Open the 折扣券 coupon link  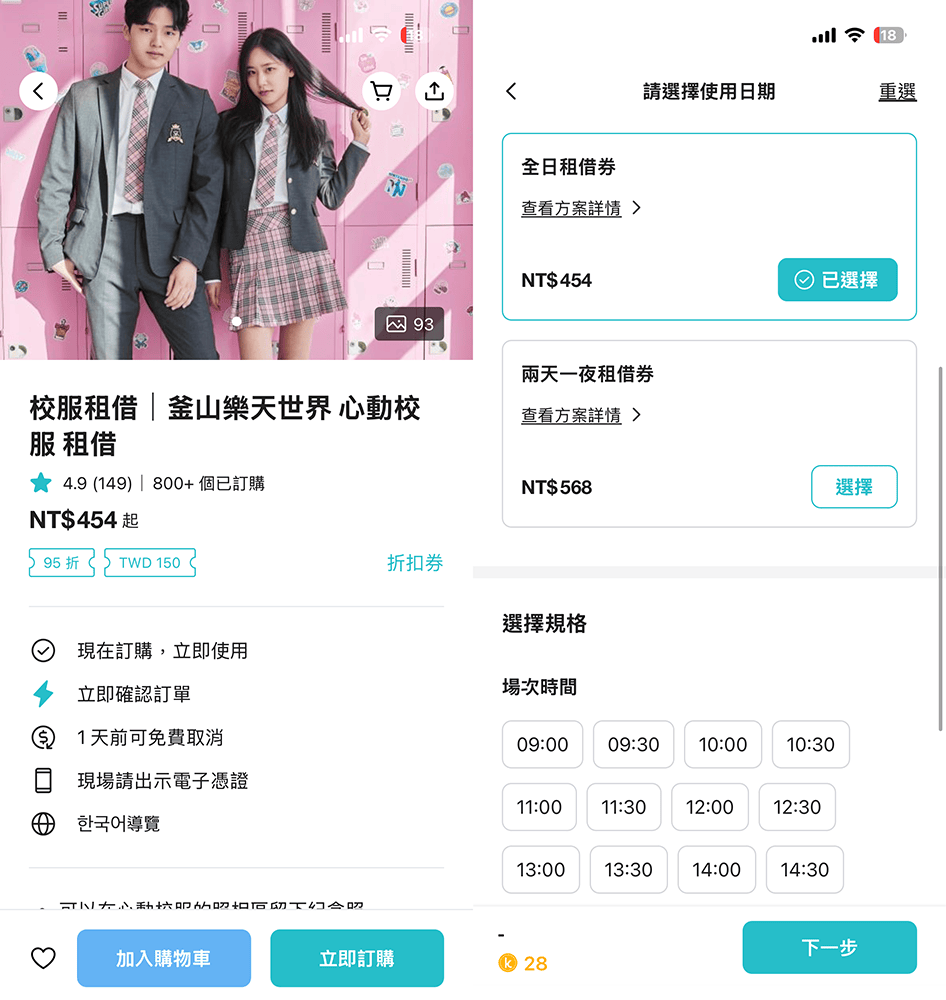(414, 563)
